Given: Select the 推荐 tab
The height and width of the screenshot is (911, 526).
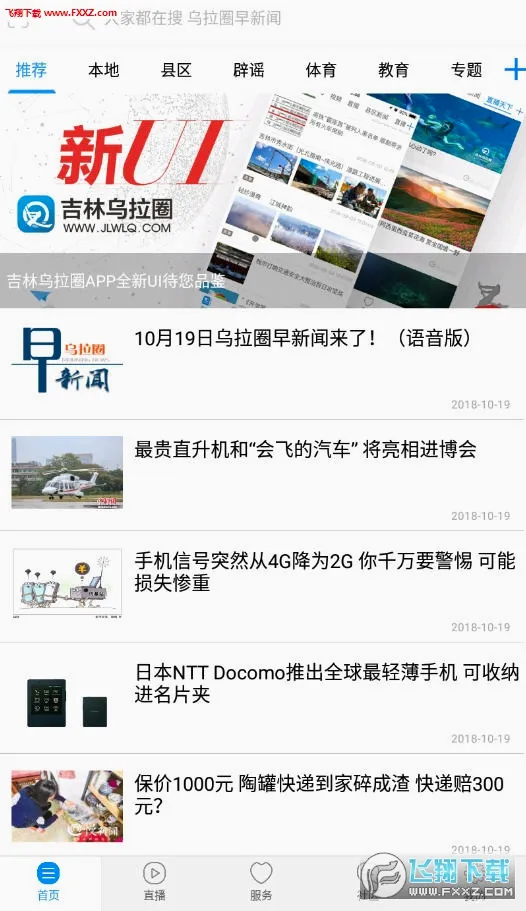Looking at the screenshot, I should click(x=31, y=70).
